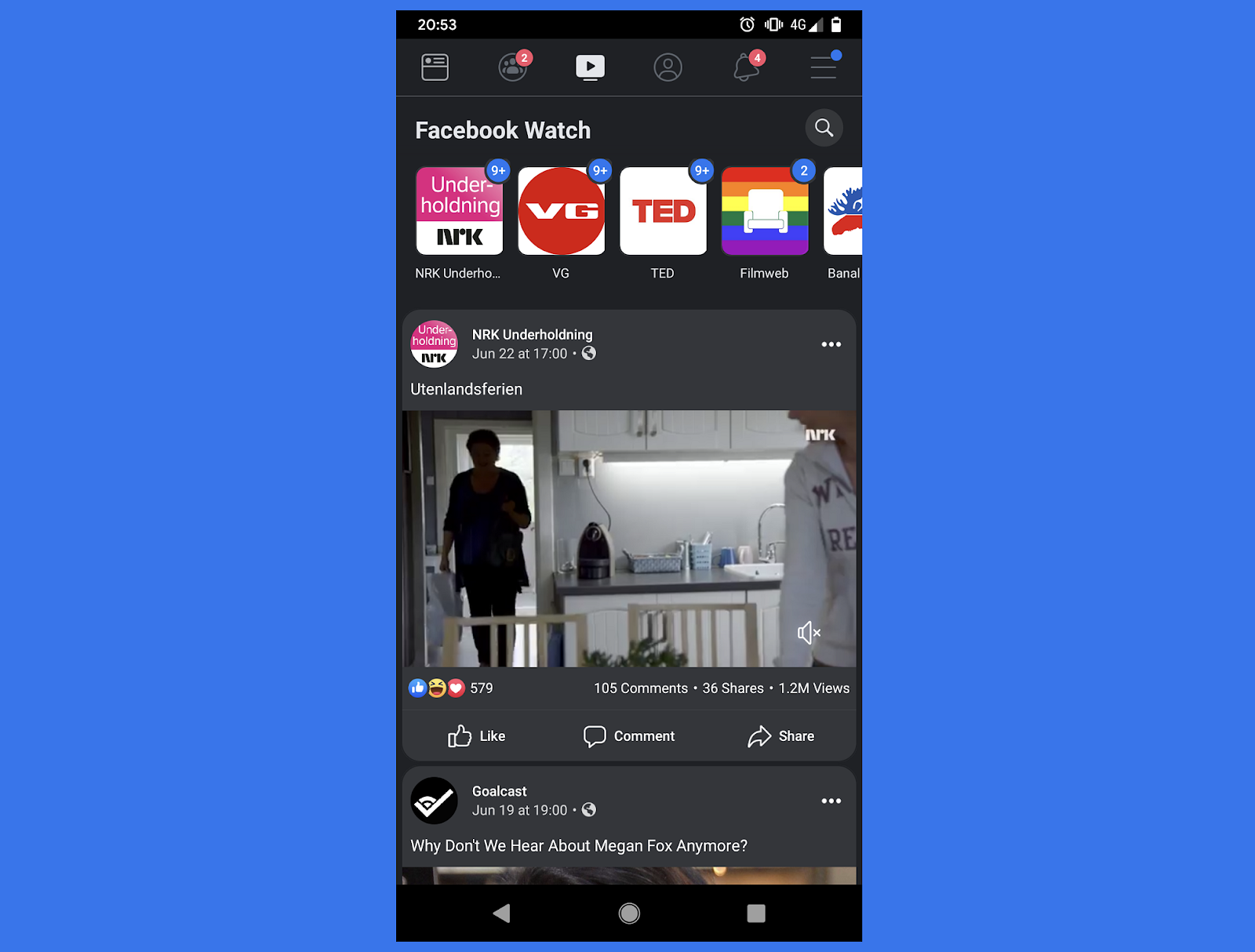Go back with the system back button

[501, 913]
